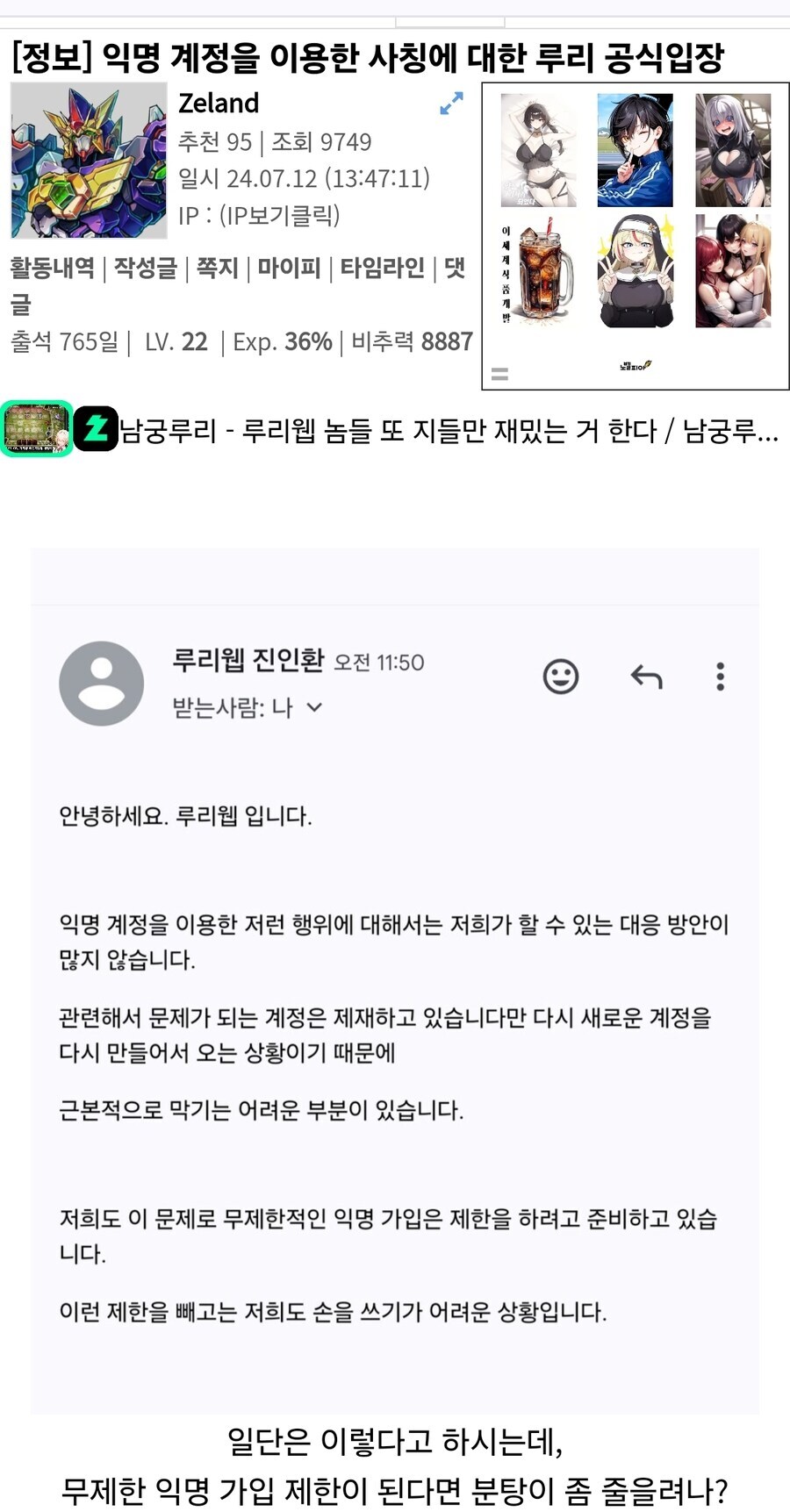View Zeland's 작성글 list
Image resolution: width=790 pixels, height=1512 pixels.
tap(145, 268)
